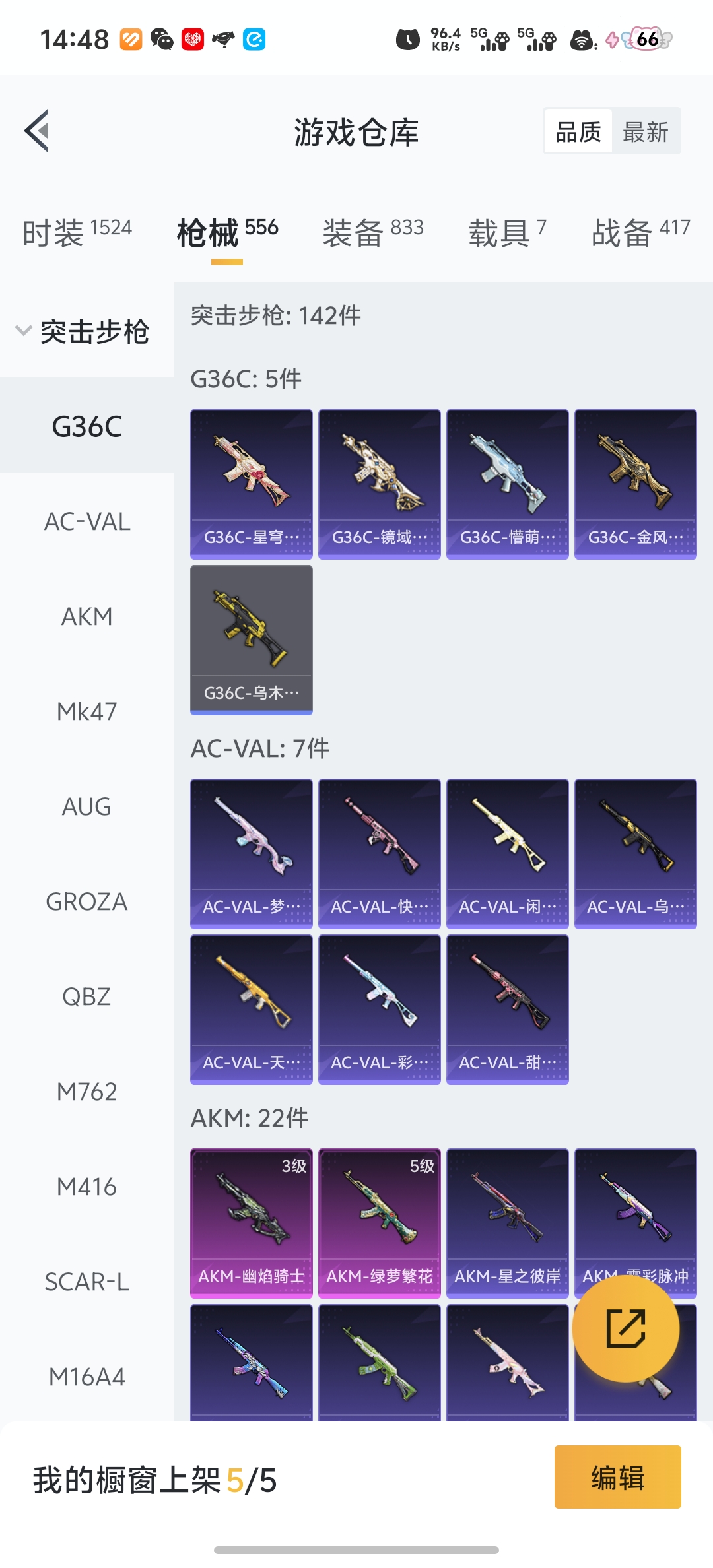Open the AKM-绿萝繁花 skin tile
Viewport: 713px width, 1568px height.
(x=380, y=1223)
